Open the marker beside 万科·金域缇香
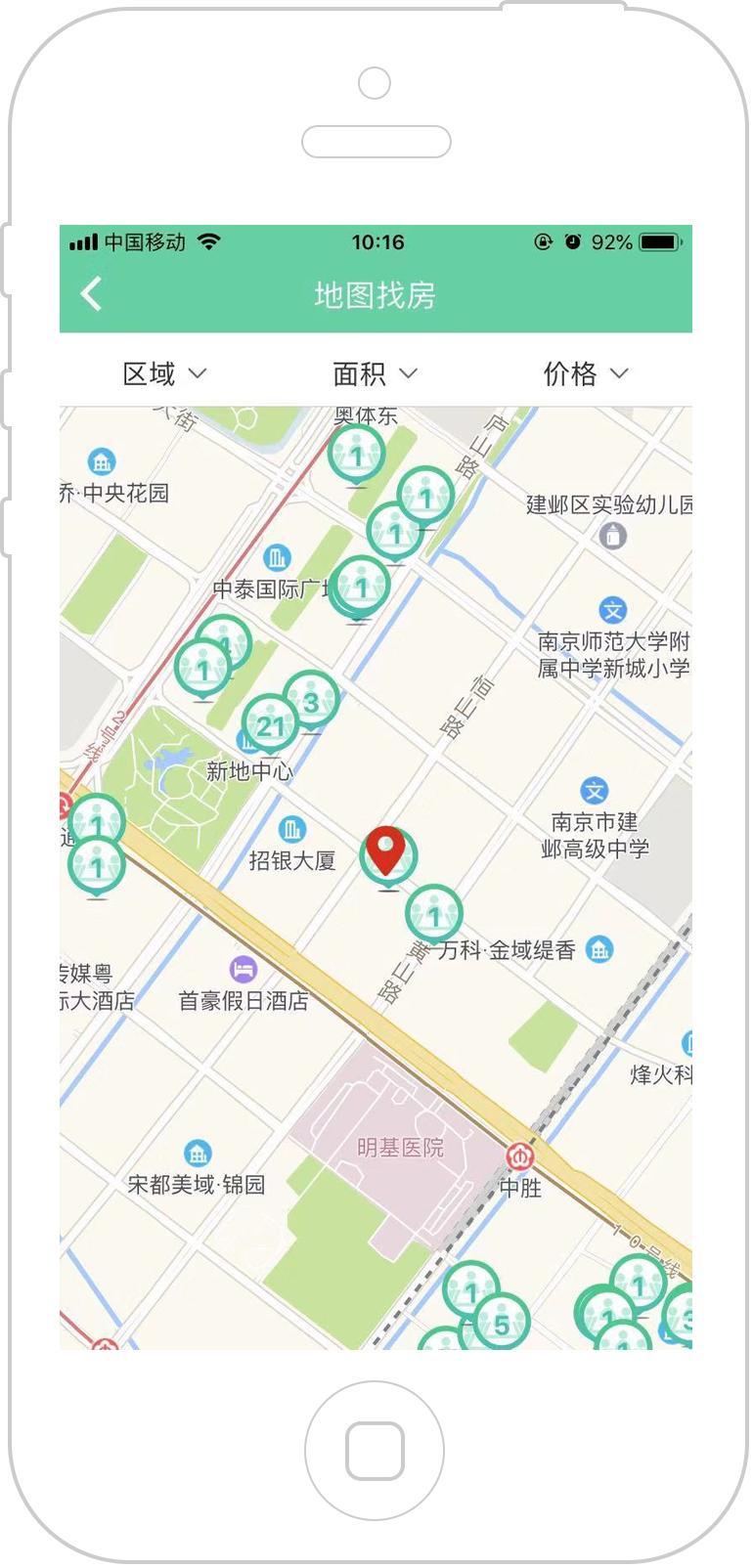The width and height of the screenshot is (753, 1568). coord(434,914)
